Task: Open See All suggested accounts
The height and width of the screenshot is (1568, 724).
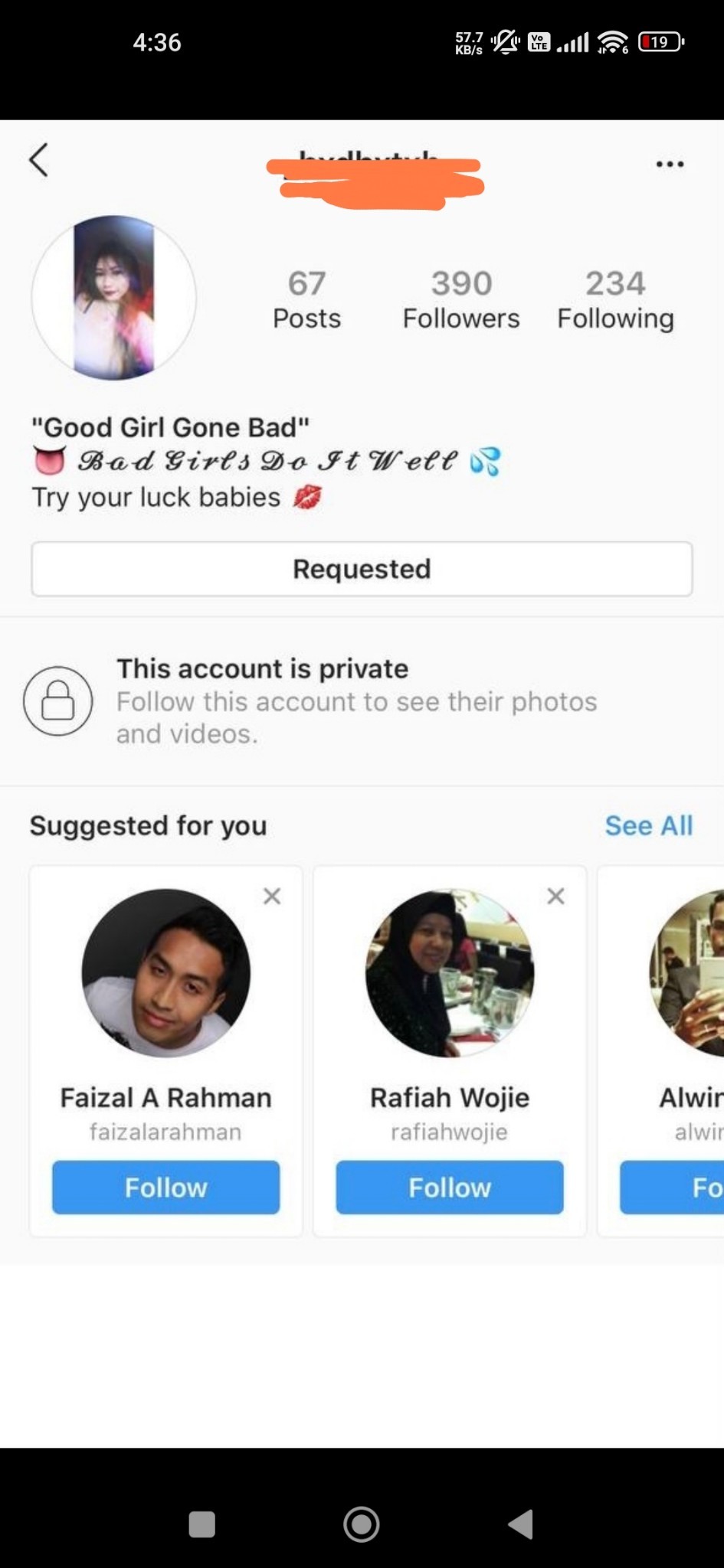Action: pos(648,825)
